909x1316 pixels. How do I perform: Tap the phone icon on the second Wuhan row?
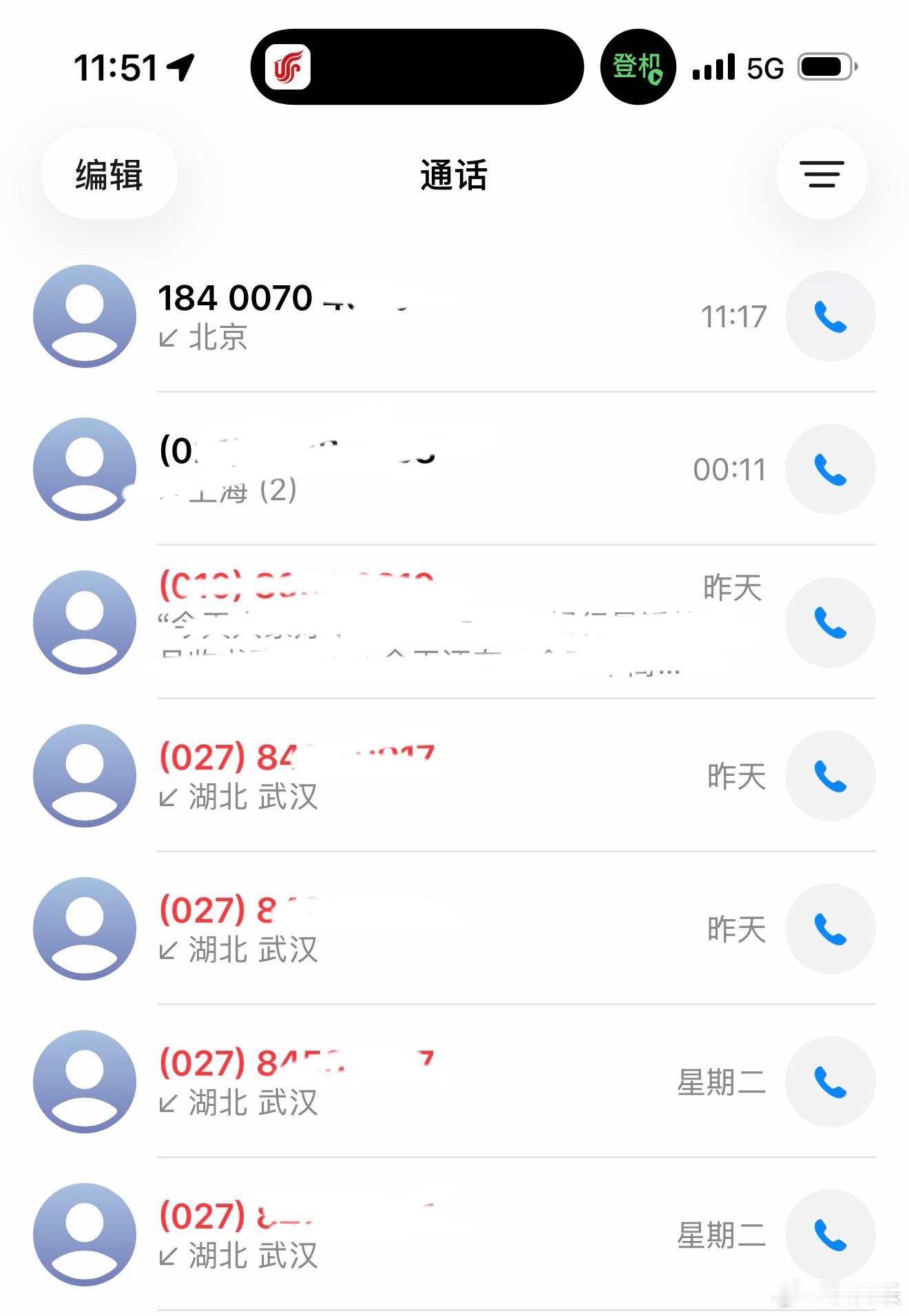tap(830, 929)
